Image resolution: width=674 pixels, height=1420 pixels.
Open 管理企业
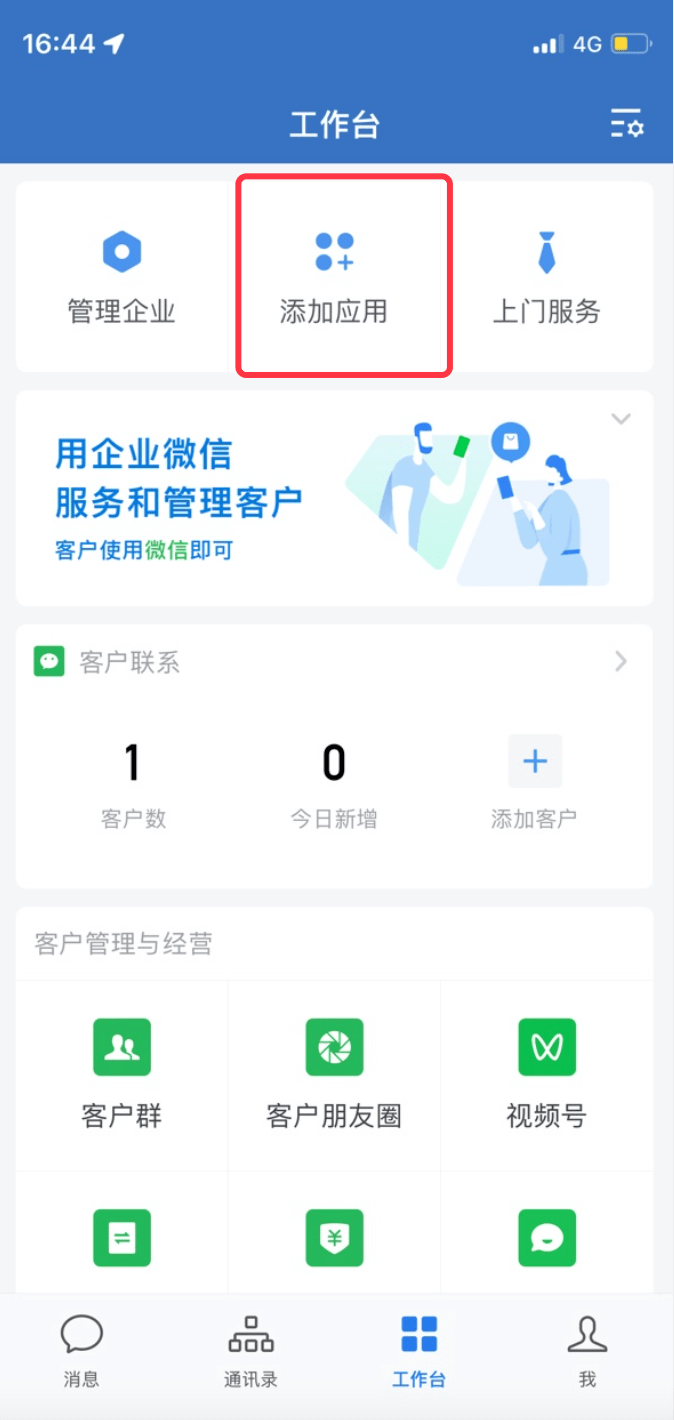coord(122,276)
